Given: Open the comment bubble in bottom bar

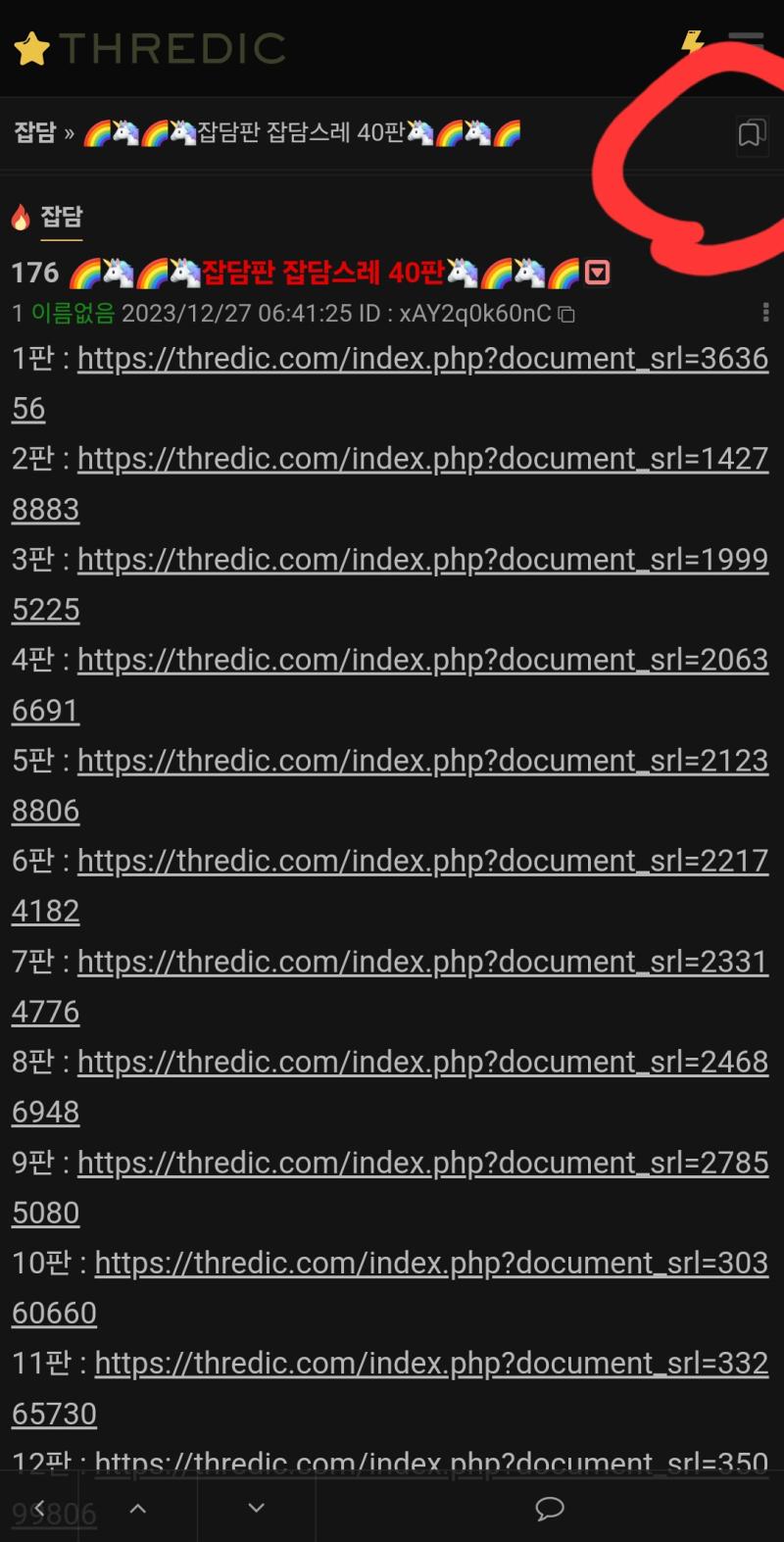Looking at the screenshot, I should tap(550, 1509).
